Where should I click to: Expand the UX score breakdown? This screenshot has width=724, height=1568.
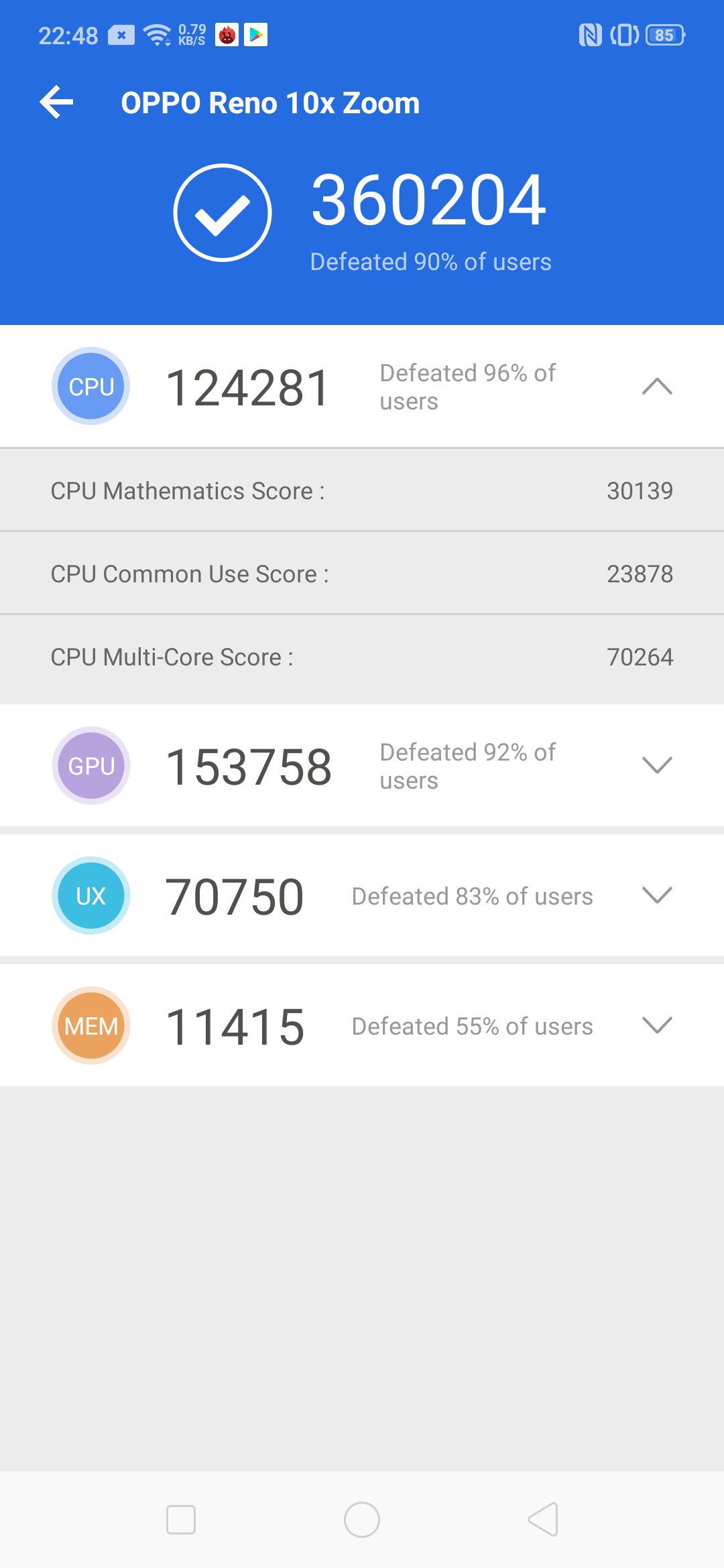(x=656, y=895)
